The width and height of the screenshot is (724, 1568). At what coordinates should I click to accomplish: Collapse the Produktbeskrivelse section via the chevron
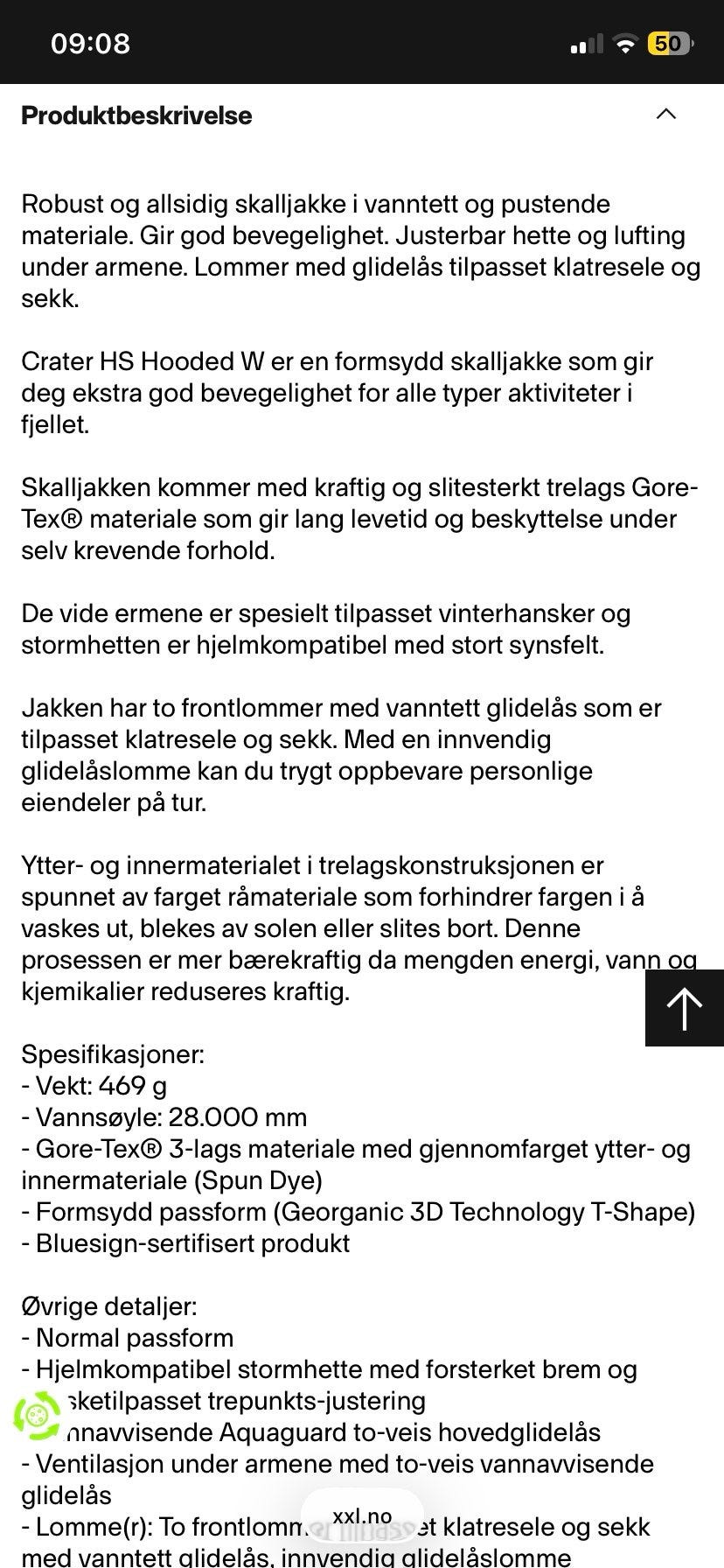[x=666, y=115]
